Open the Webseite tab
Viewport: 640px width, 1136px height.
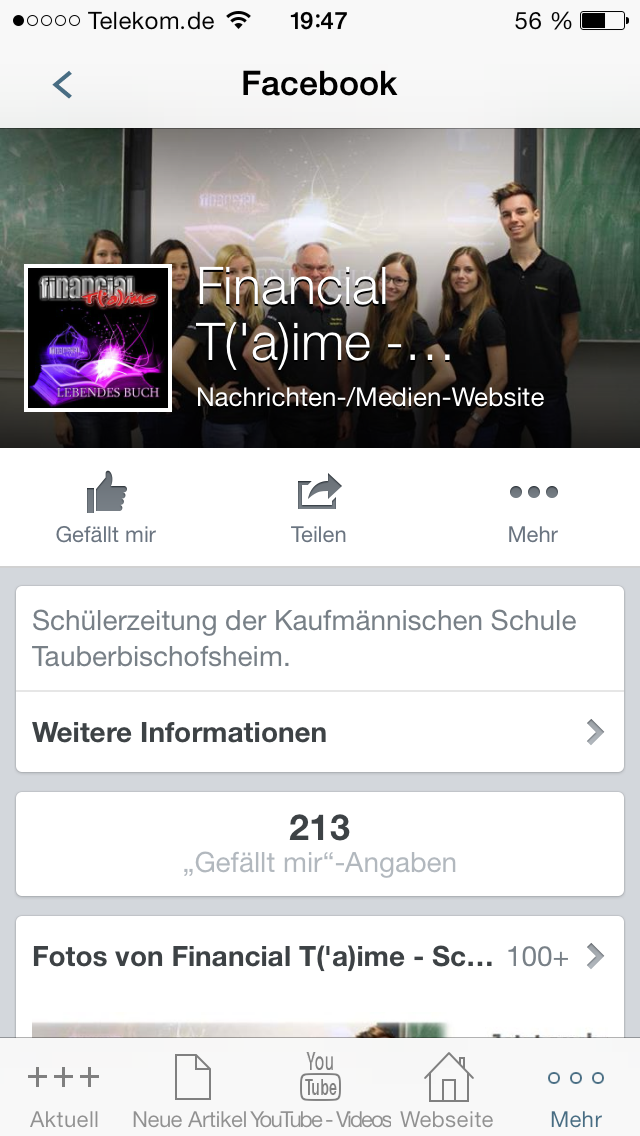[x=447, y=1092]
